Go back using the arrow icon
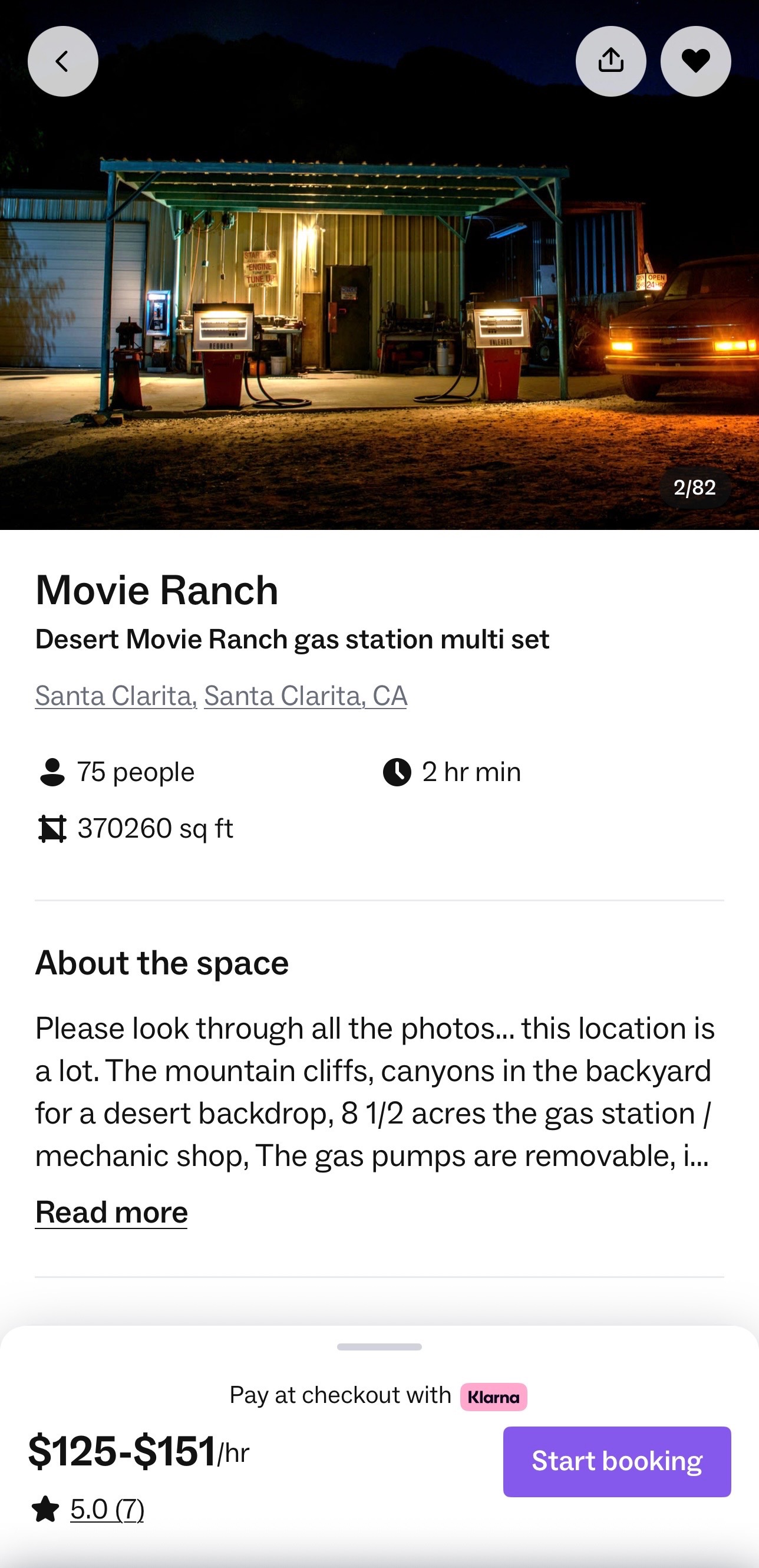The image size is (759, 1568). (x=62, y=61)
